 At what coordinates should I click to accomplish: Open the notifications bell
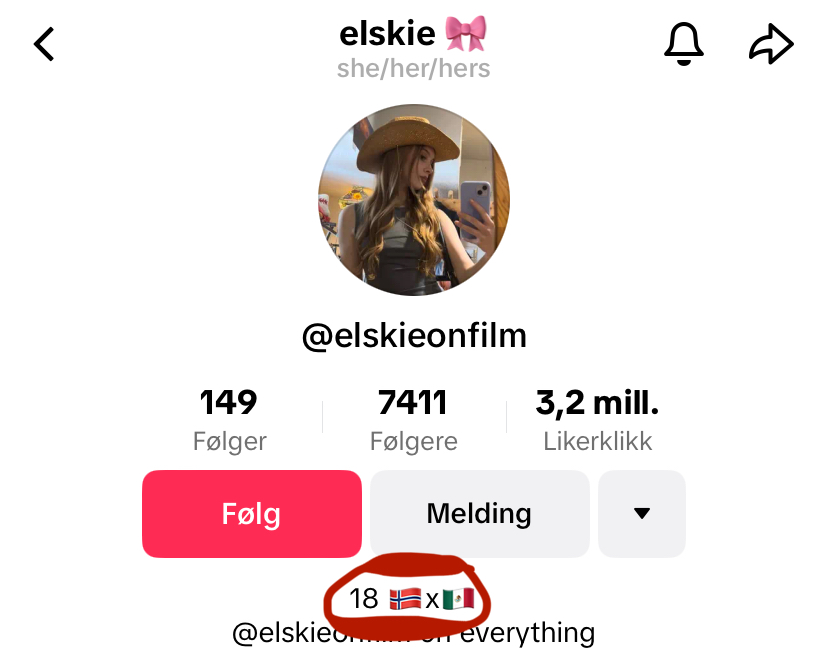(684, 43)
